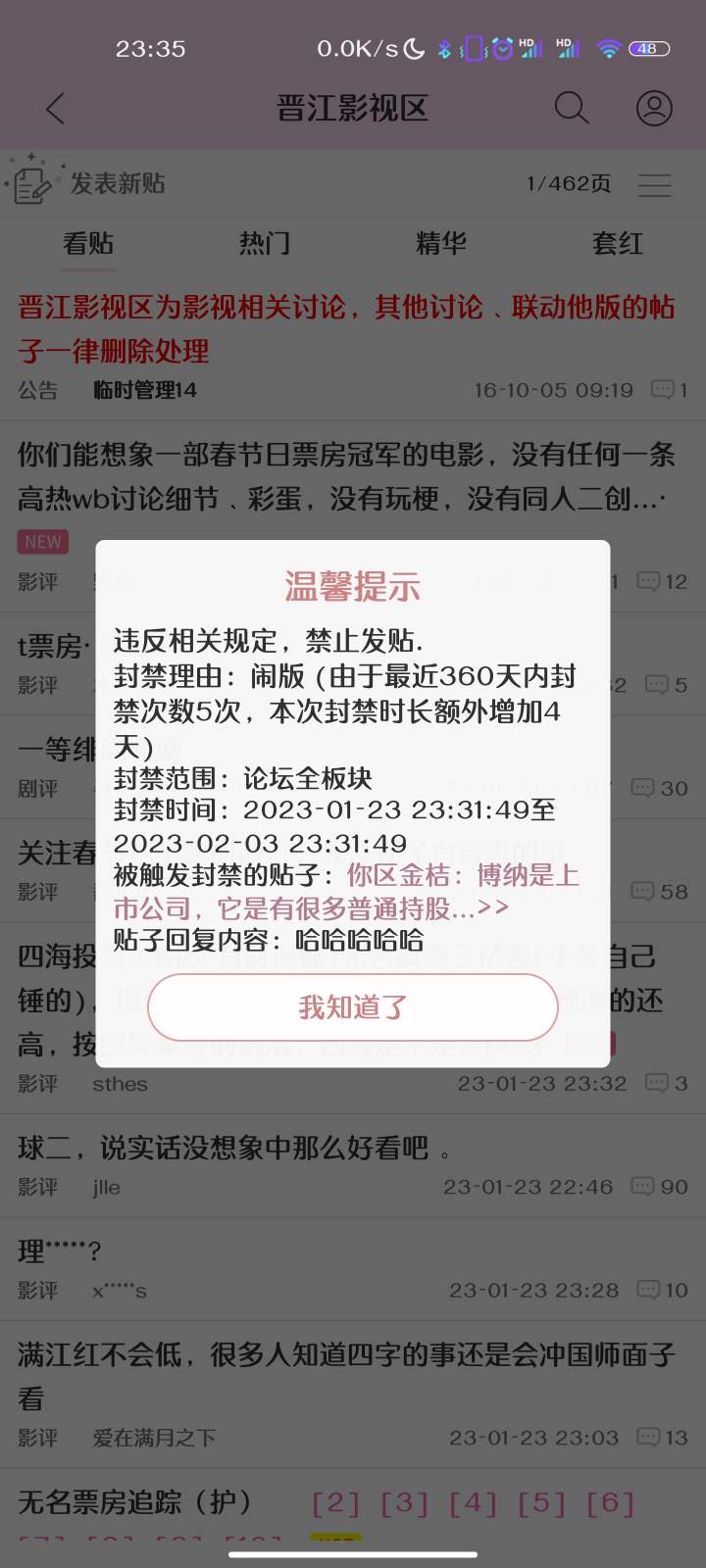Viewport: 706px width, 1568px height.
Task: Open search in 晋江影视区
Action: coord(571,108)
